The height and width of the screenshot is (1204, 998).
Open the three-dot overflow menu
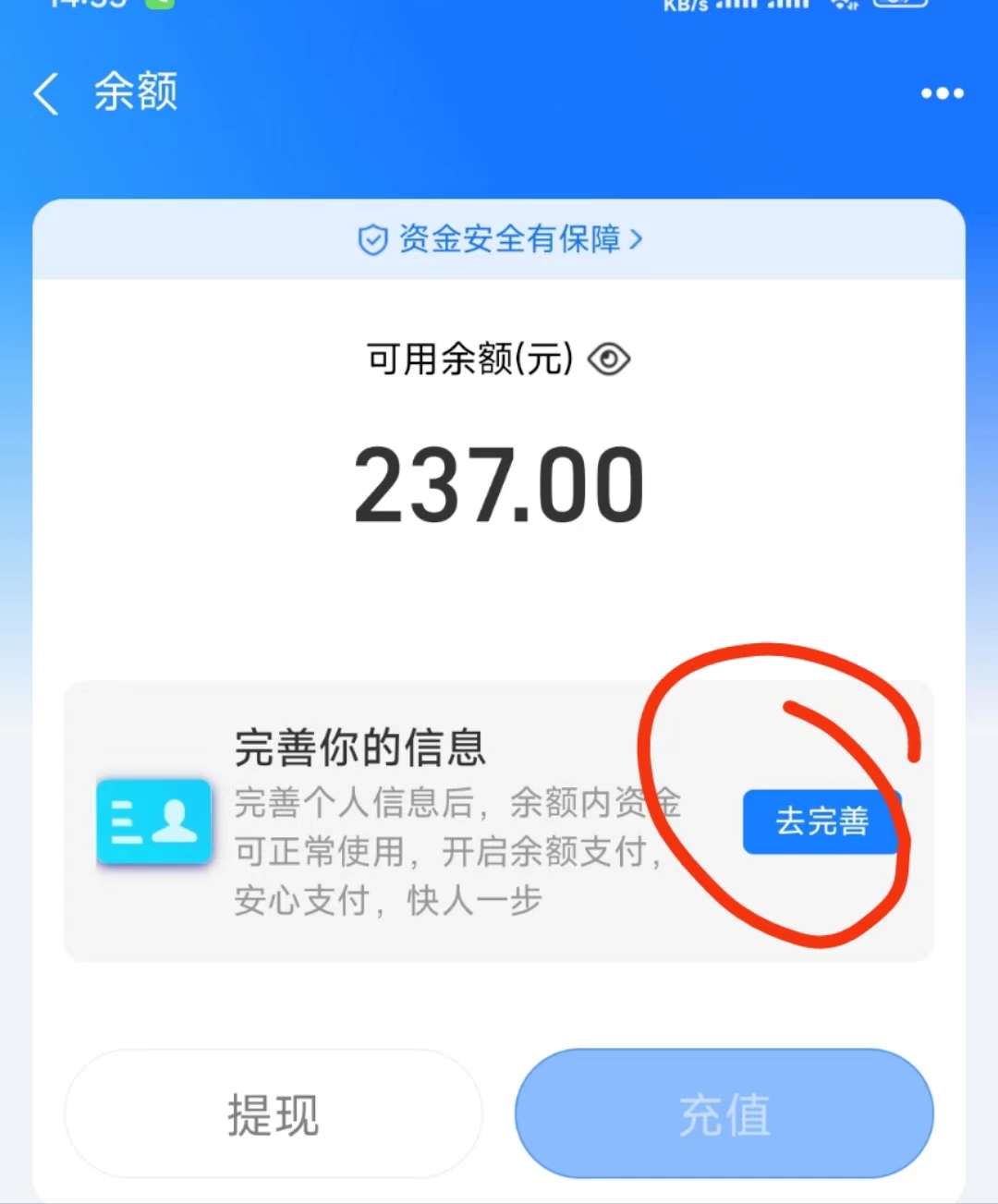coord(942,93)
